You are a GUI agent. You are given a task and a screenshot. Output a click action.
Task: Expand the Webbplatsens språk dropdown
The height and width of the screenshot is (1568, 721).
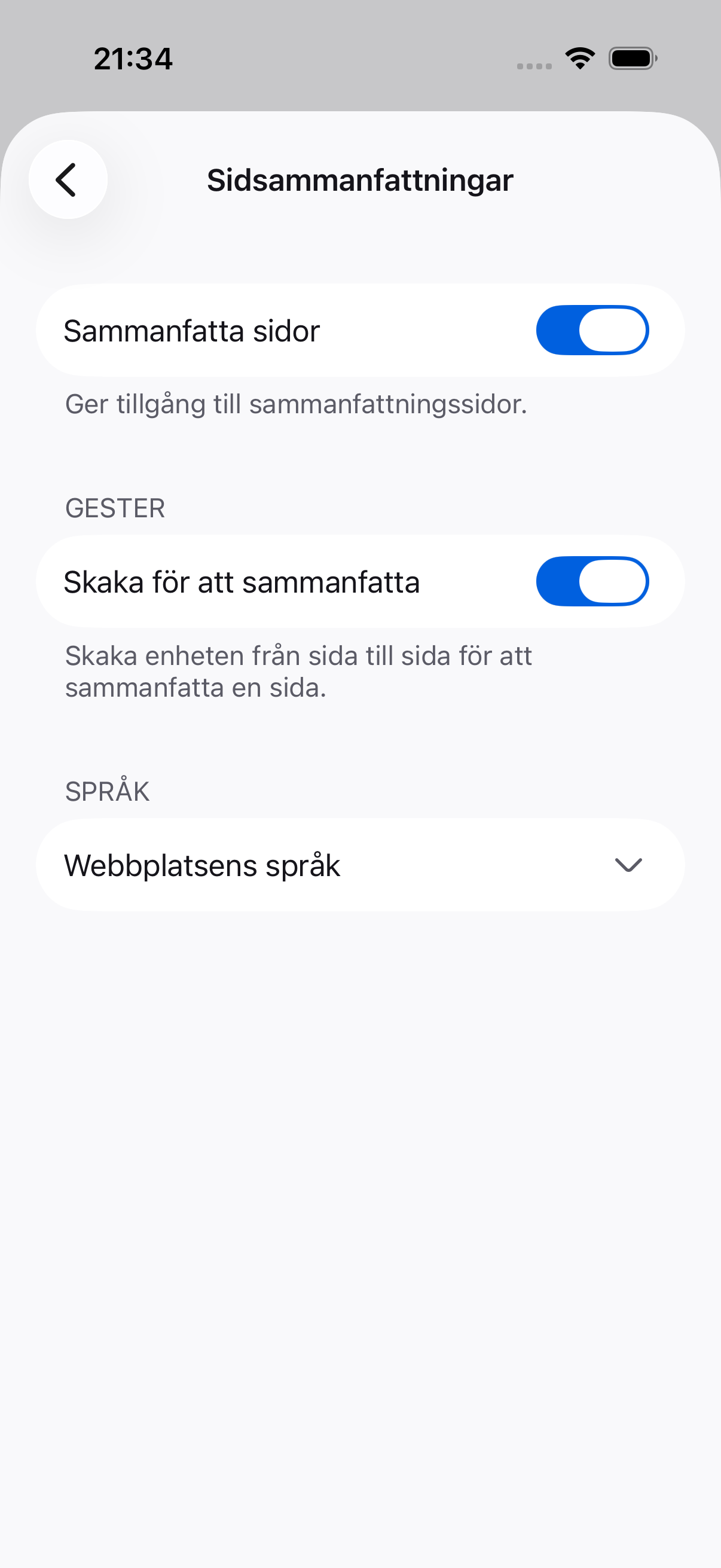point(360,865)
